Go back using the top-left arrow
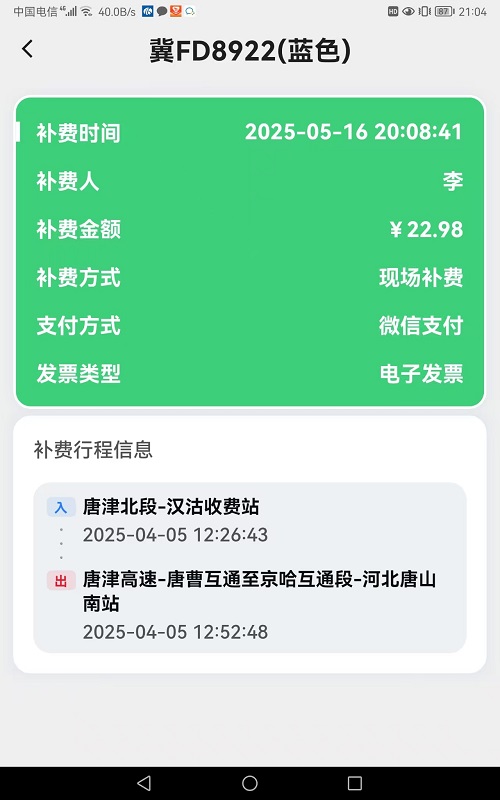Screen dimensions: 500x800 tap(28, 49)
